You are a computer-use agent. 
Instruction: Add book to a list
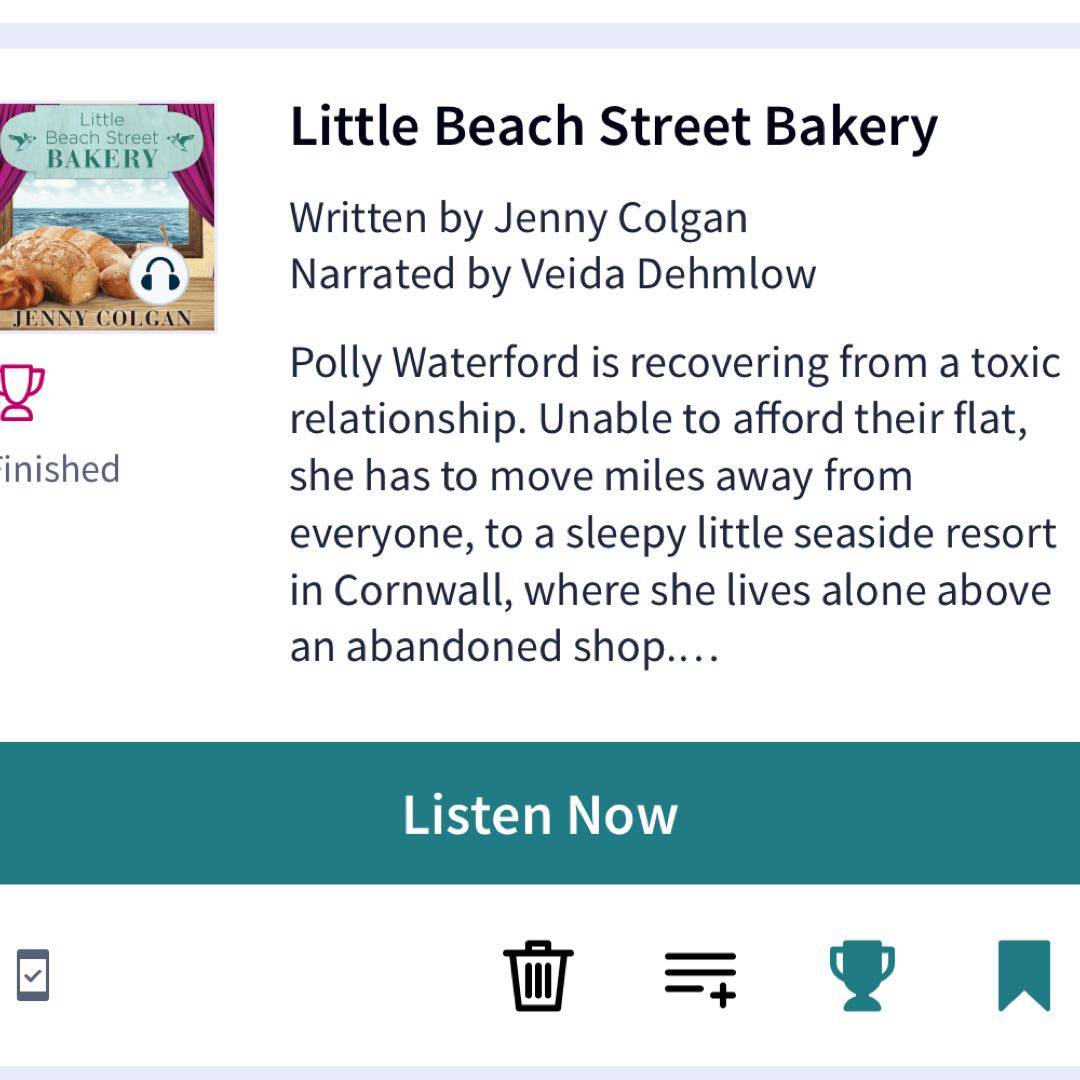(700, 977)
